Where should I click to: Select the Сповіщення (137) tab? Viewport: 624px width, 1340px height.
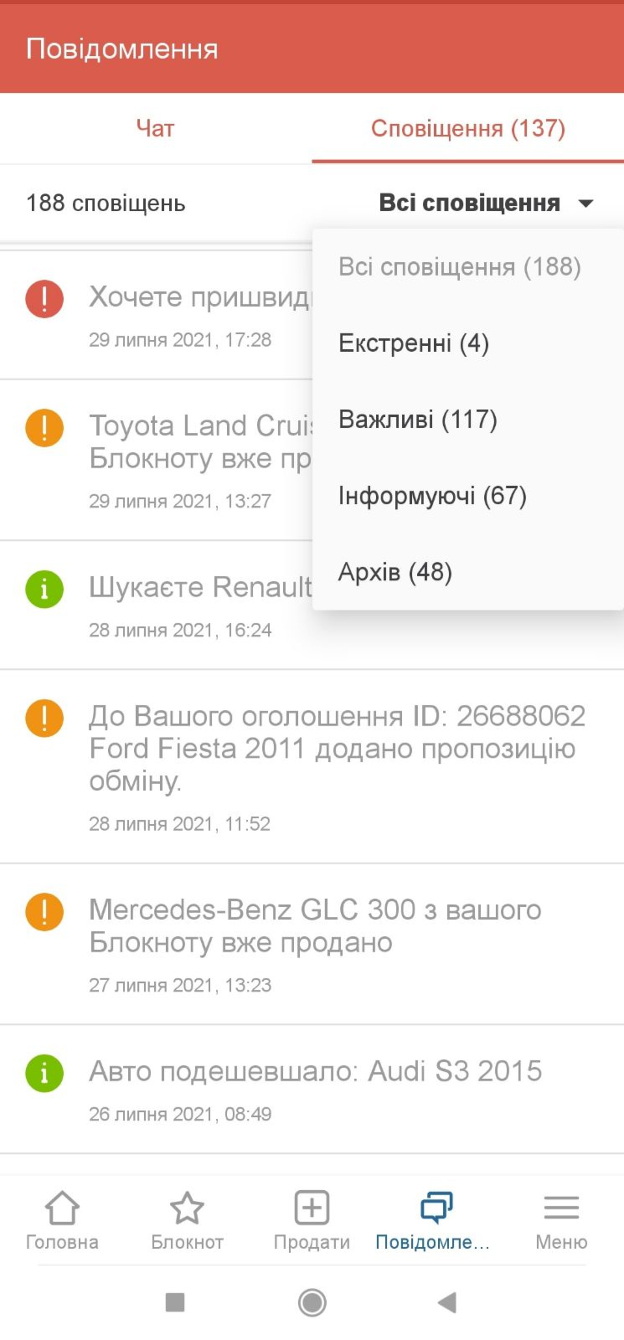tap(468, 128)
